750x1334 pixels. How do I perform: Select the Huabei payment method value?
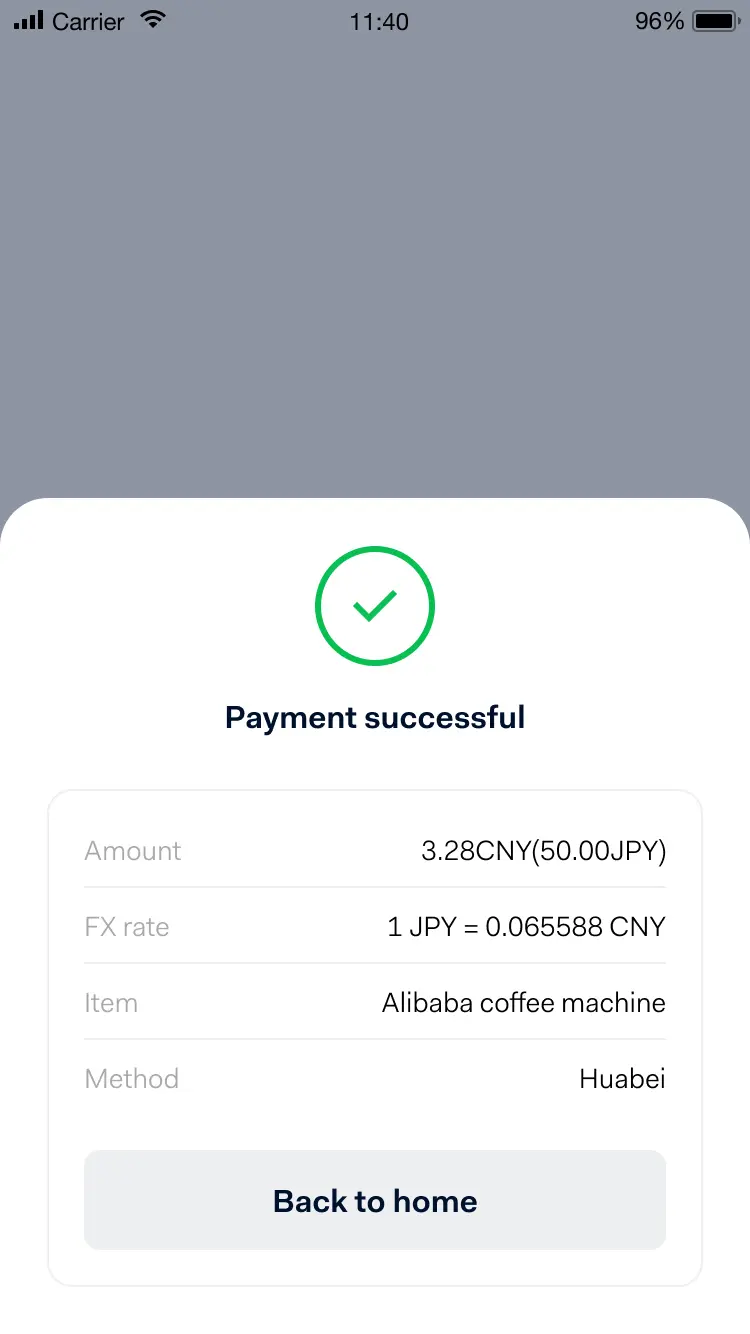(622, 1078)
